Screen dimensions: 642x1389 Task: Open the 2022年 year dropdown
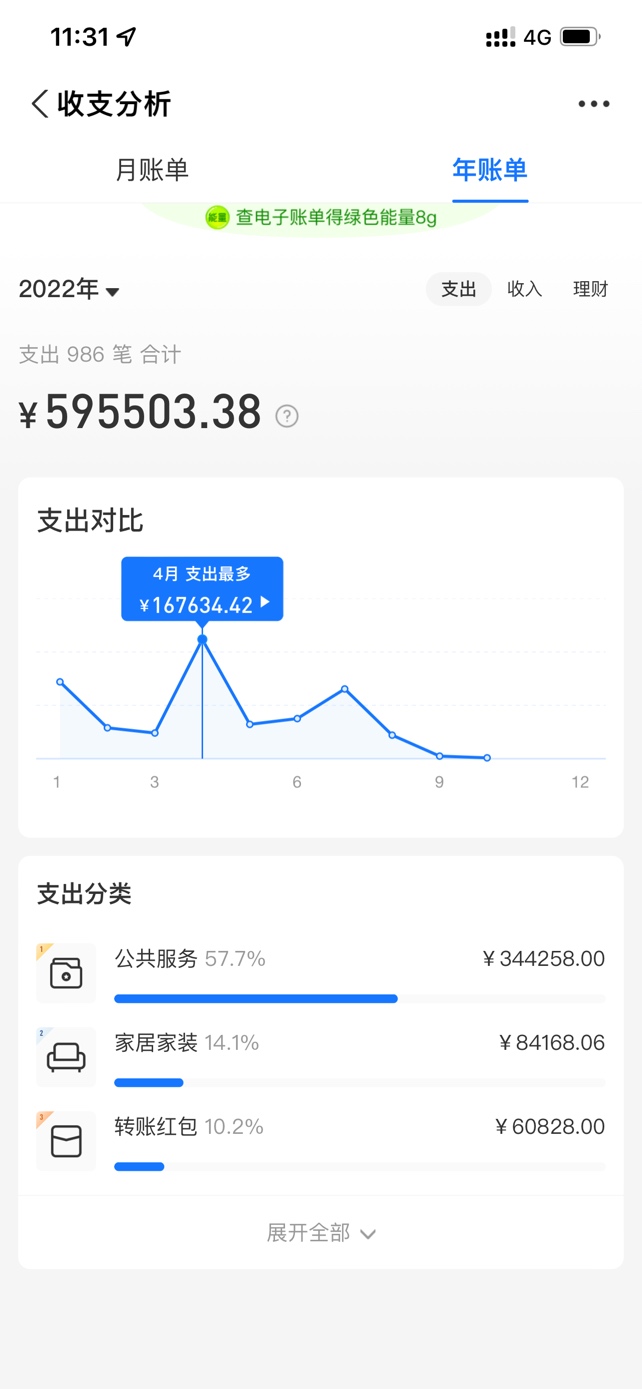[69, 290]
